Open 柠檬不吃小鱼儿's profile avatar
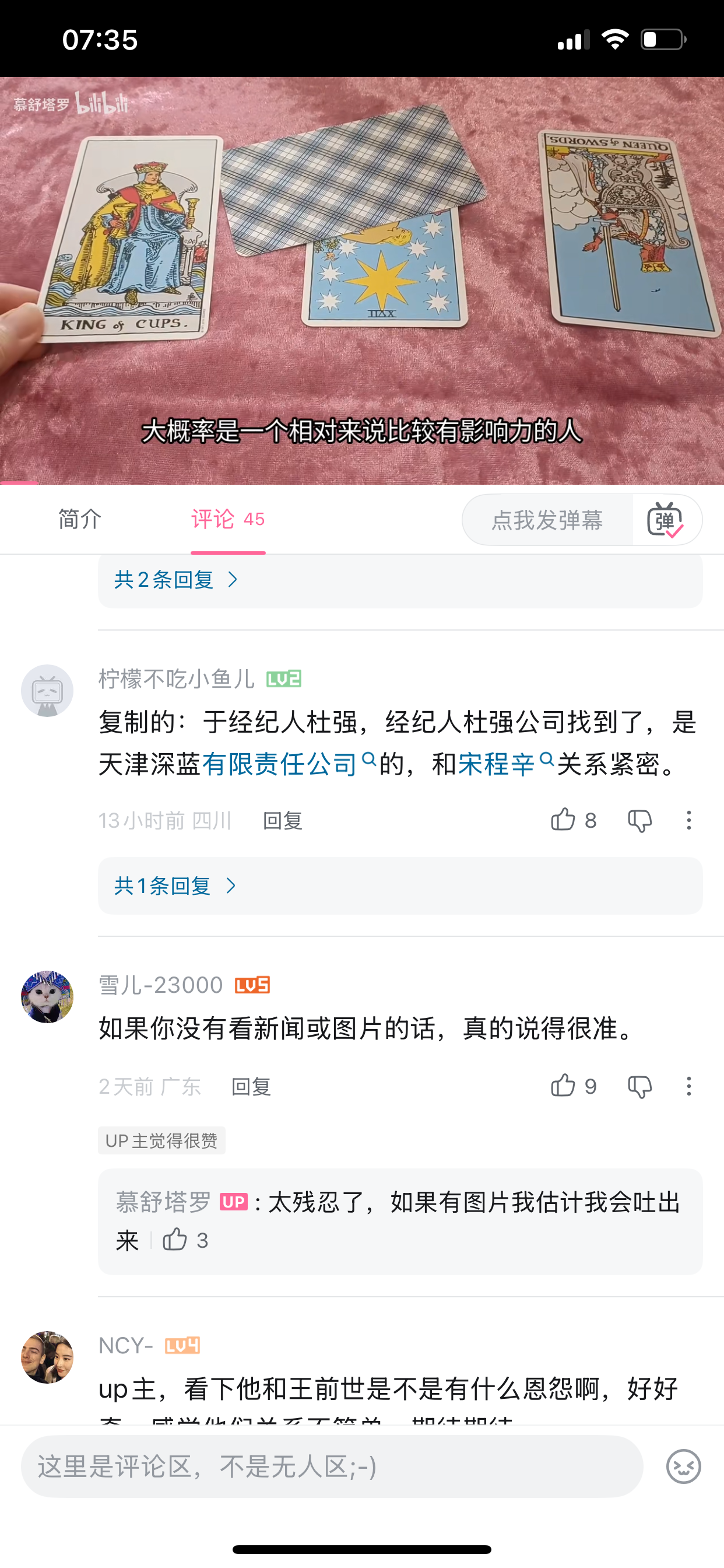Viewport: 724px width, 1568px height. click(x=47, y=691)
